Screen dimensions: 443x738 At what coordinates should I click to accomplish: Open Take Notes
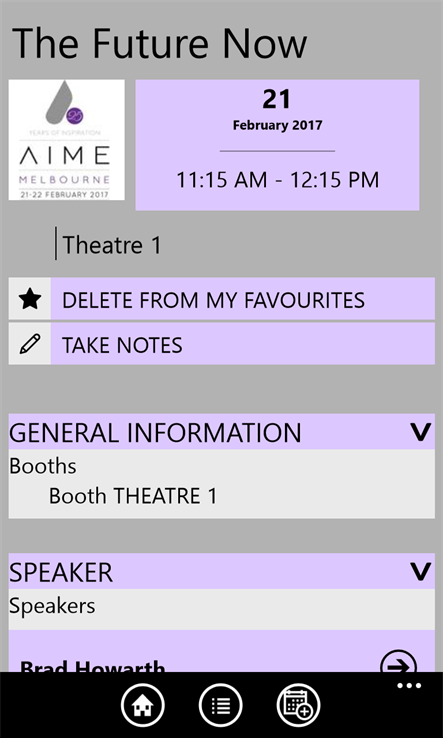(x=222, y=344)
